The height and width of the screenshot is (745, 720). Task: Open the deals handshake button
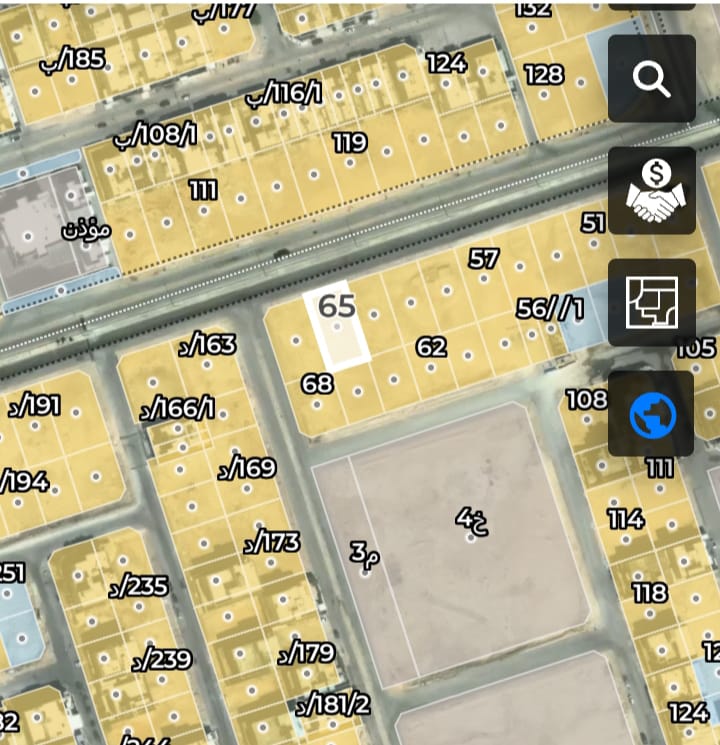click(x=652, y=190)
